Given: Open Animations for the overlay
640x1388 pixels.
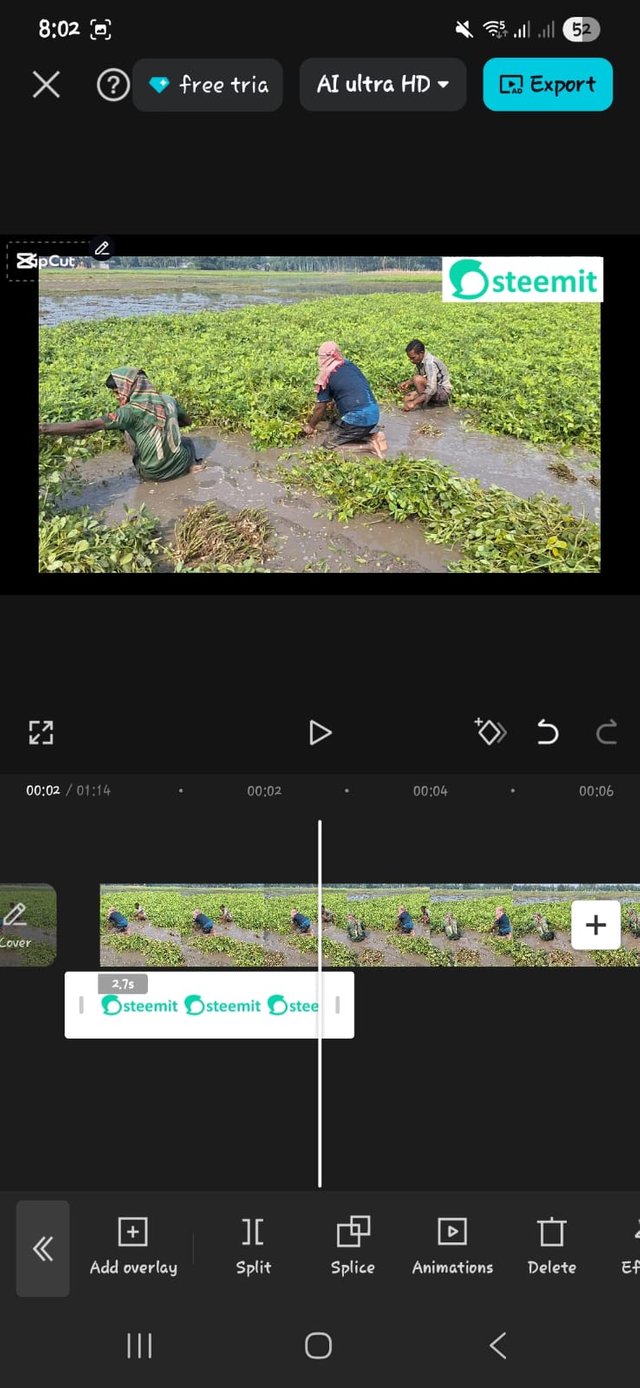Looking at the screenshot, I should [452, 1246].
